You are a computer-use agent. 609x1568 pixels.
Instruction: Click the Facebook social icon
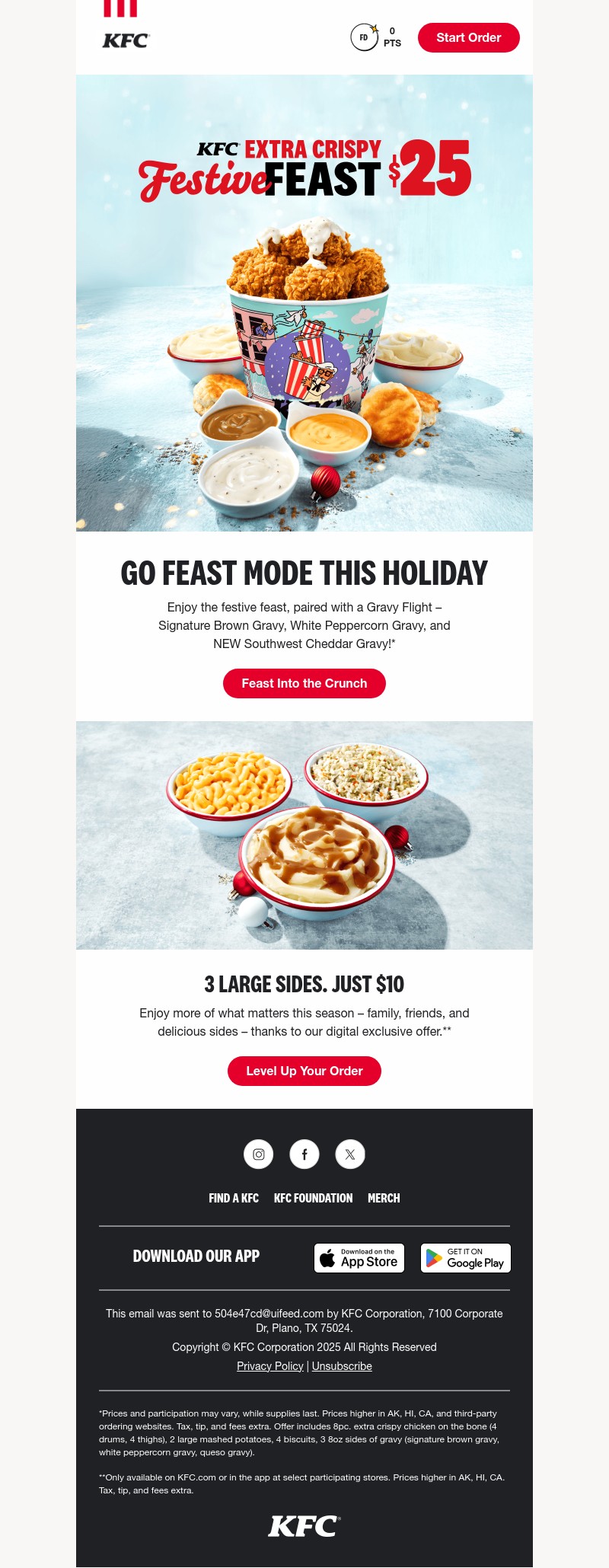click(304, 1154)
